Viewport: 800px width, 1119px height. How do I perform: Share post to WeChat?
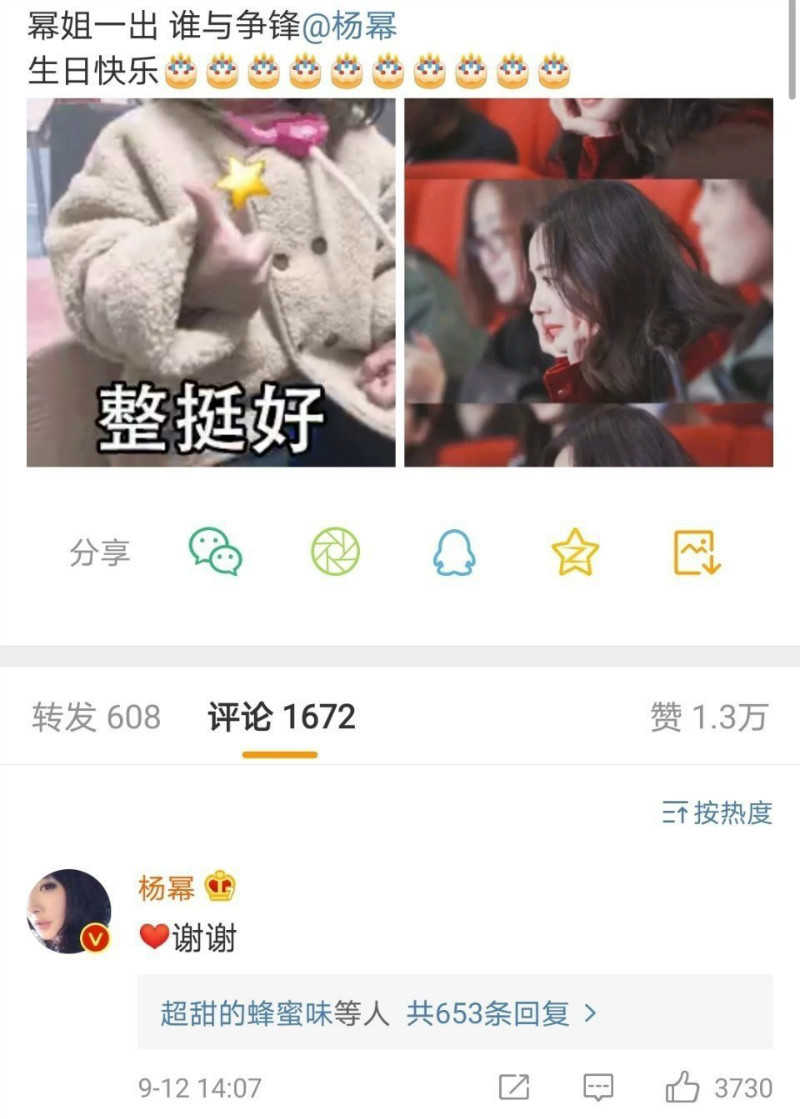(216, 552)
